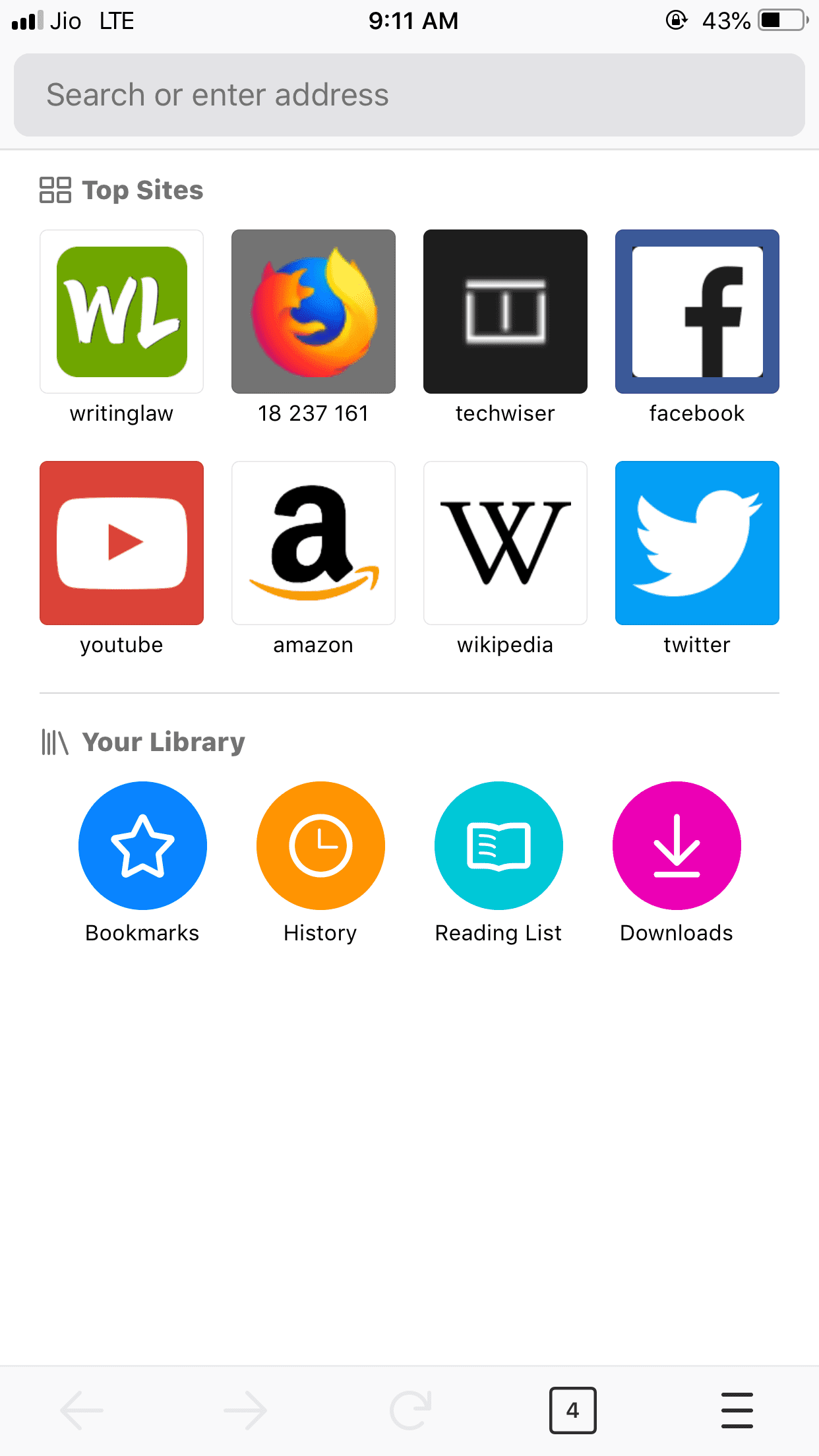Tap the reload page button
The width and height of the screenshot is (819, 1456).
click(x=410, y=1410)
